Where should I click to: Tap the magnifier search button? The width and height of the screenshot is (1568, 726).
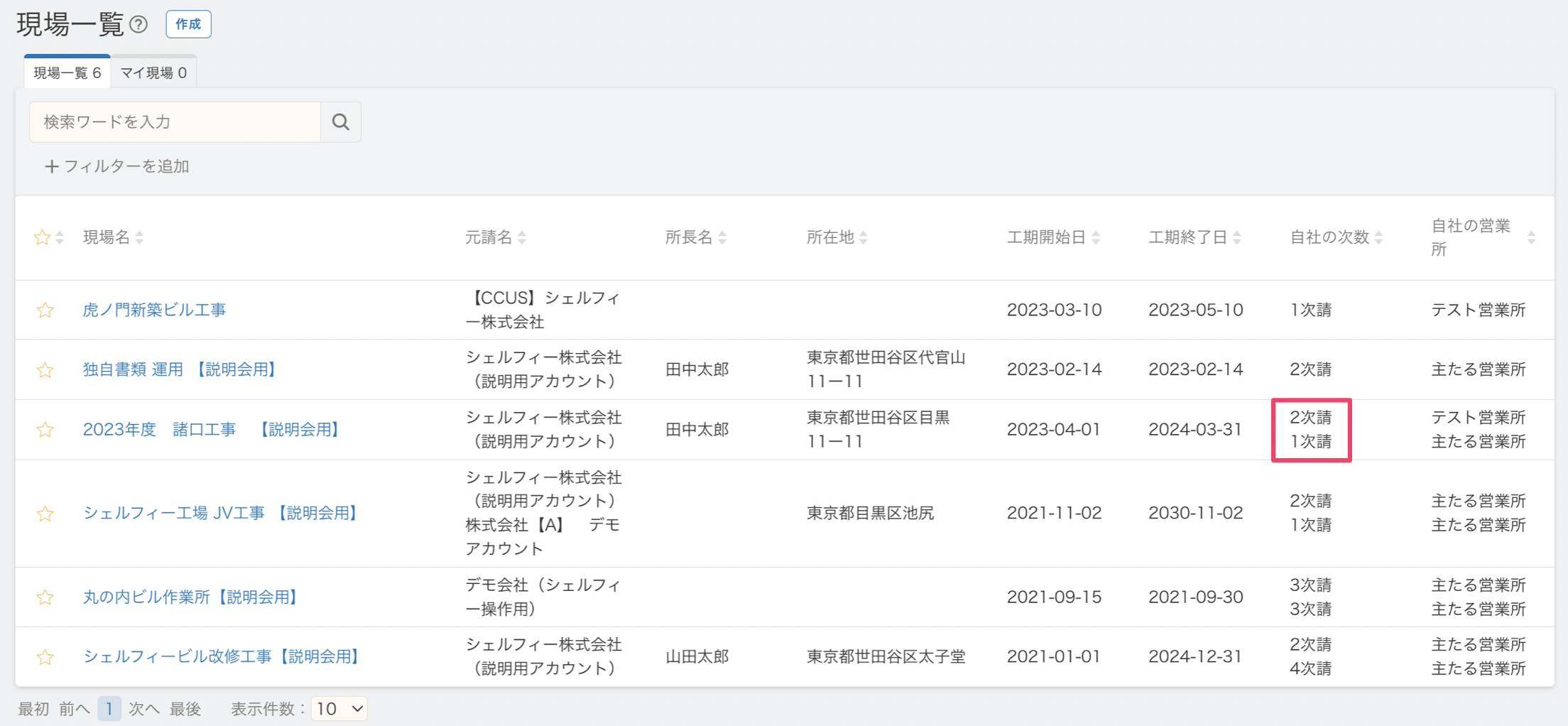(341, 122)
